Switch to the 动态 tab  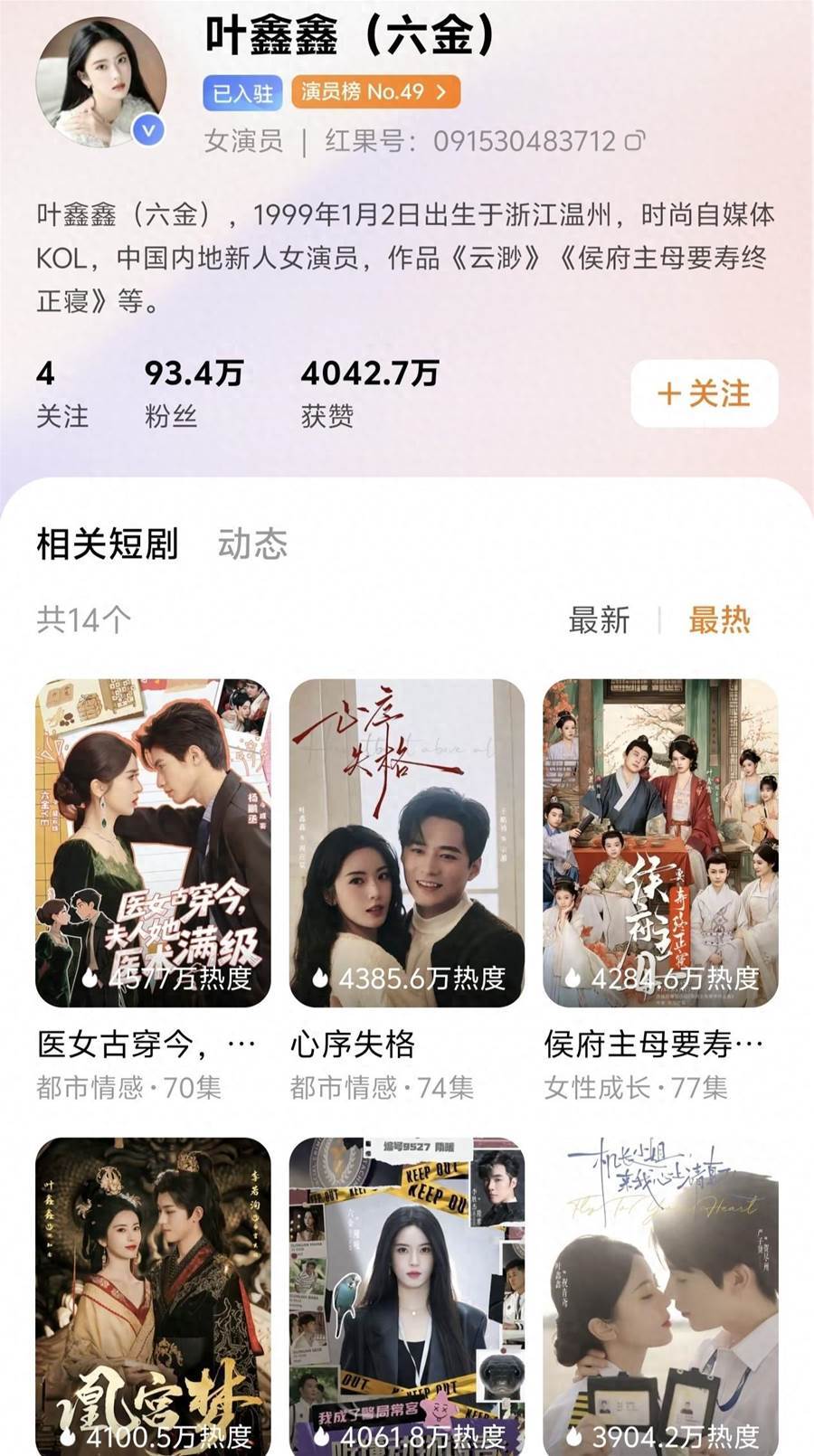tap(252, 544)
